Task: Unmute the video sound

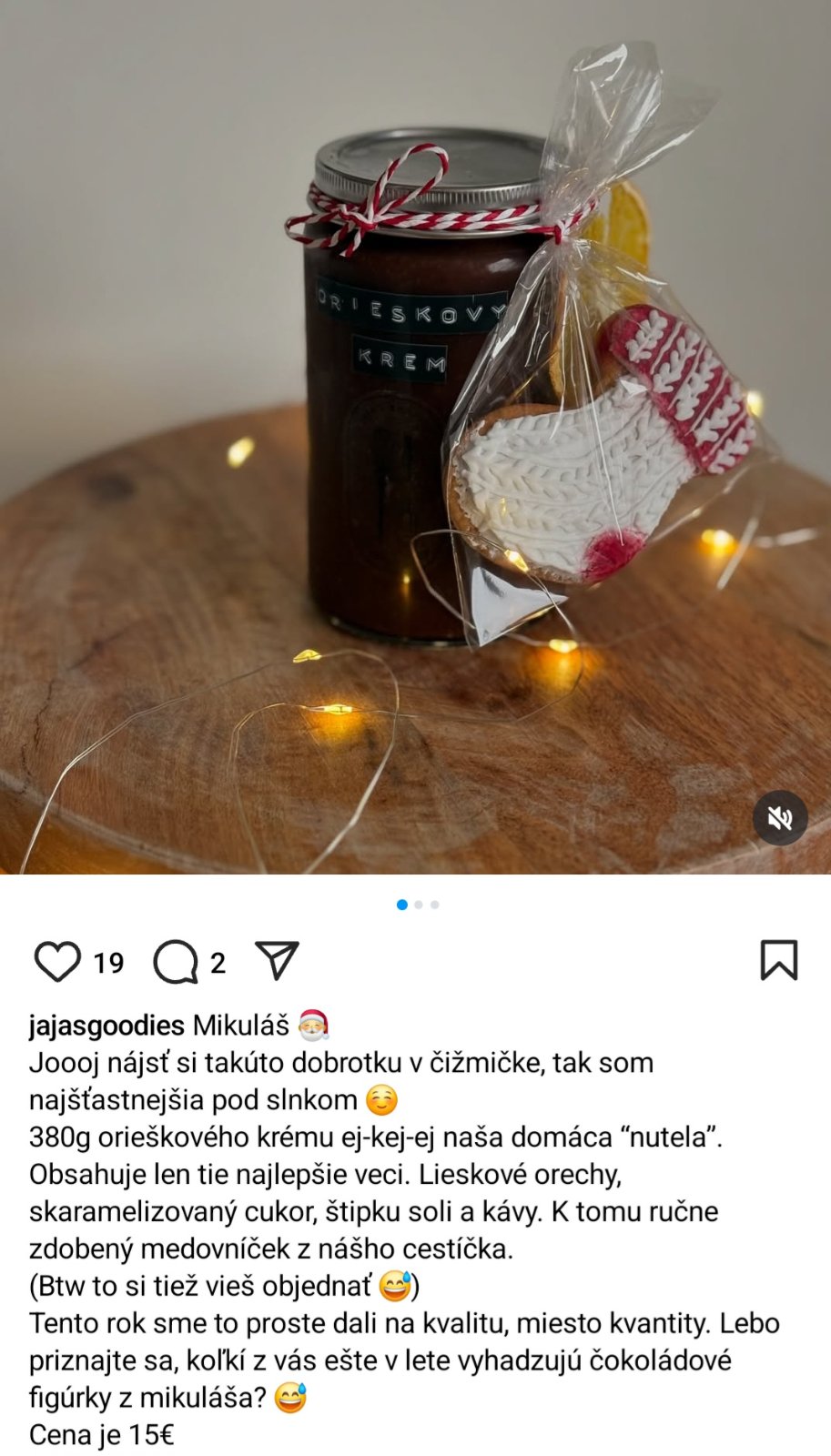Action: pos(780,818)
